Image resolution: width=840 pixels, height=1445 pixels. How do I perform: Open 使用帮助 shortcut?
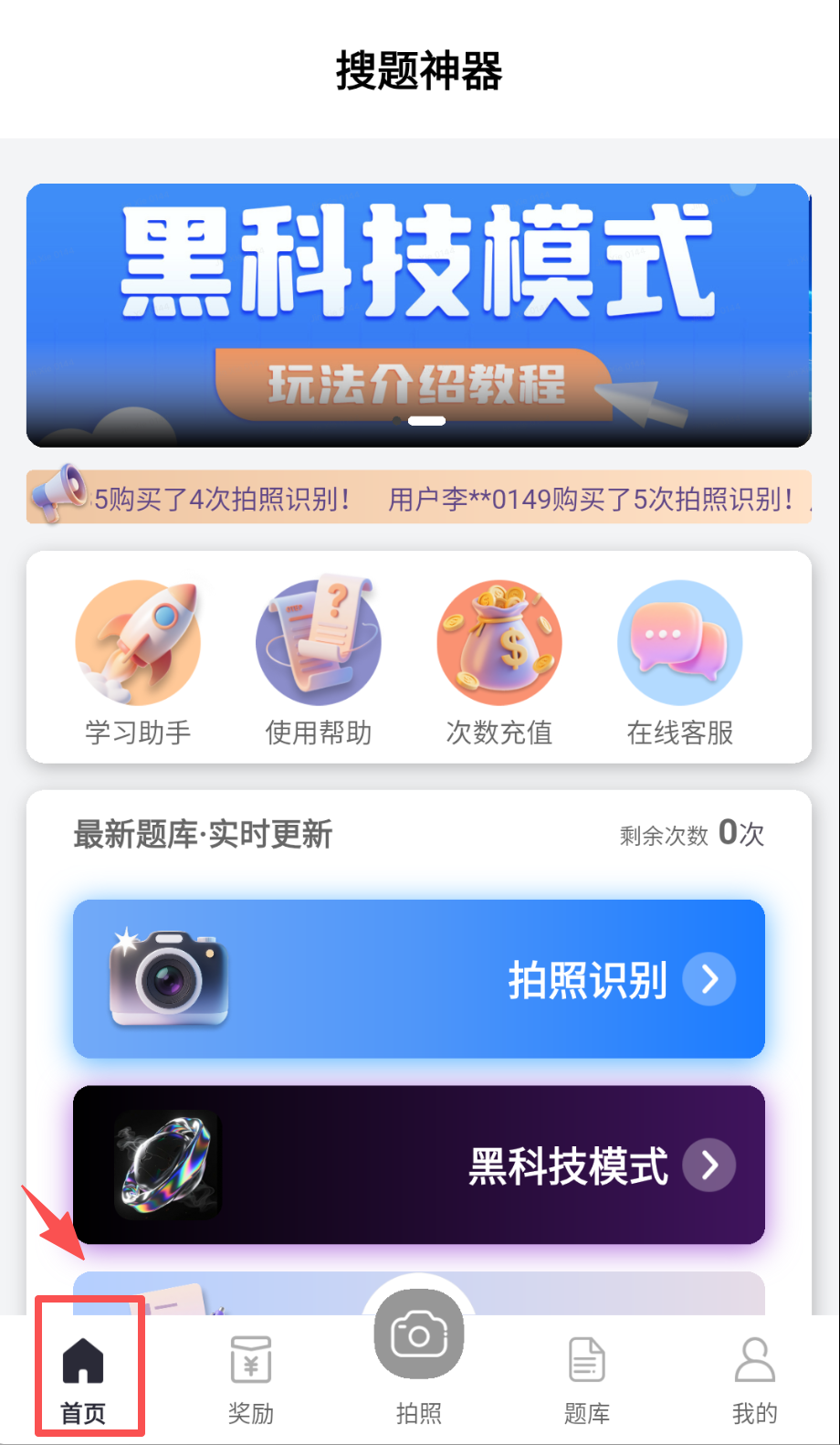click(x=318, y=659)
